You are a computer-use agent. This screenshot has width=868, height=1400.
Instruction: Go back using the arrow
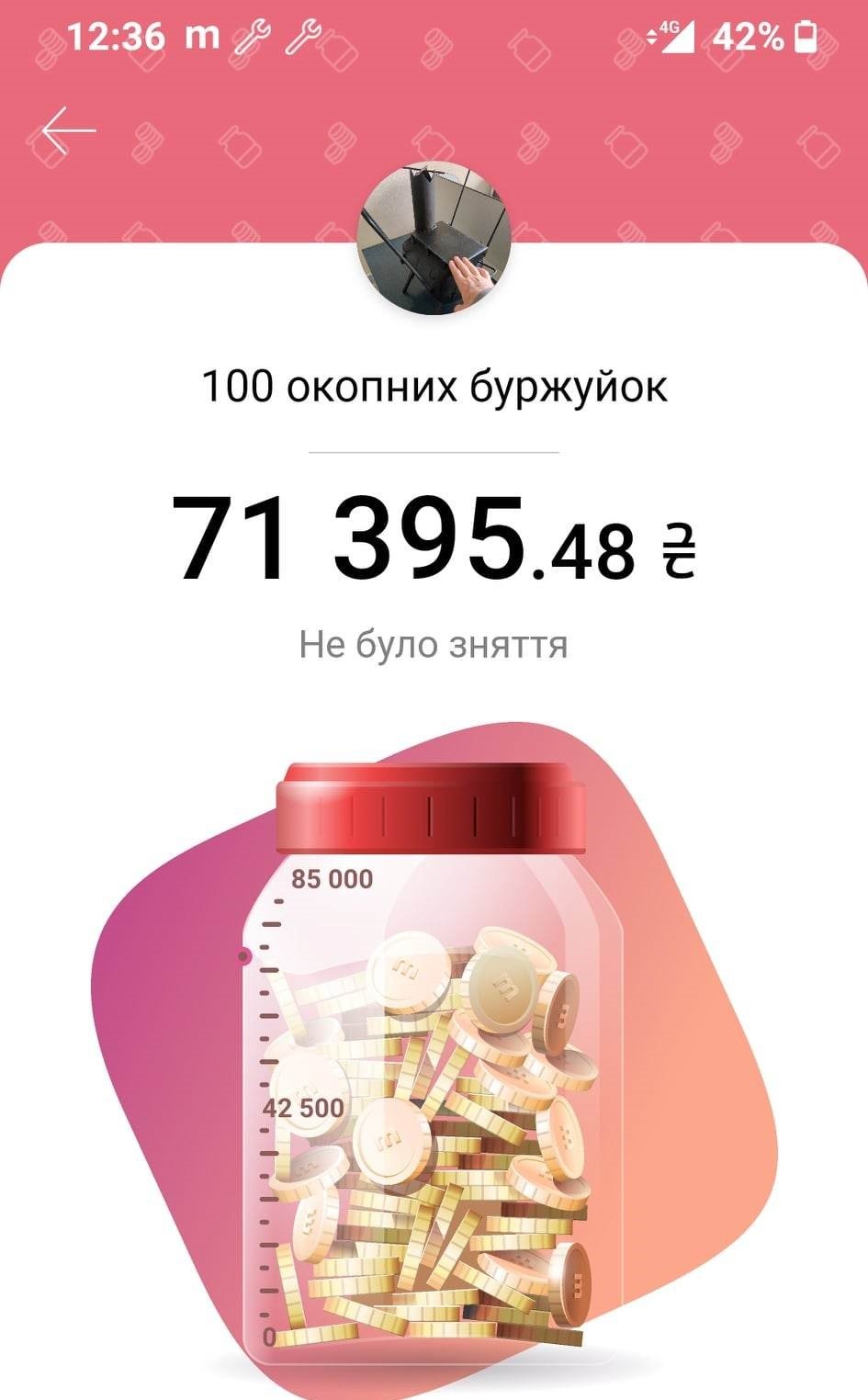pyautogui.click(x=69, y=131)
